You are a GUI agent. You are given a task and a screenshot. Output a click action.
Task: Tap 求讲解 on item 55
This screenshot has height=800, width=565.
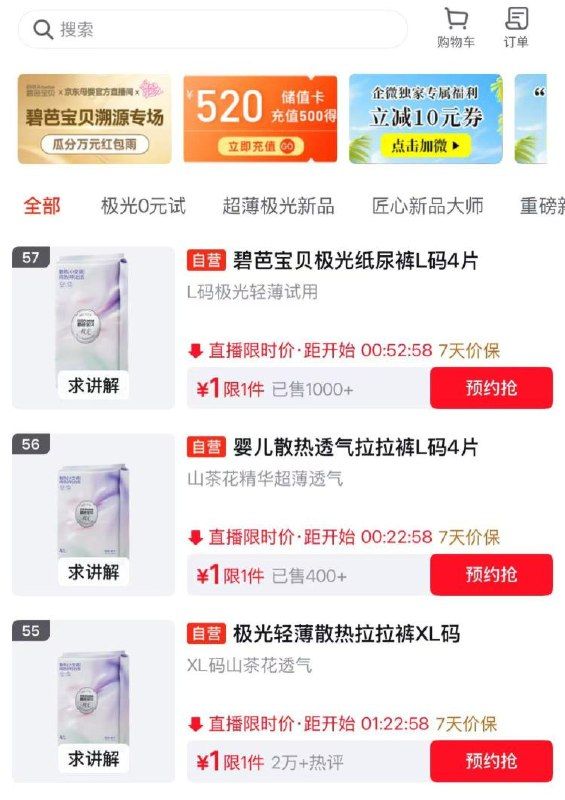click(93, 759)
